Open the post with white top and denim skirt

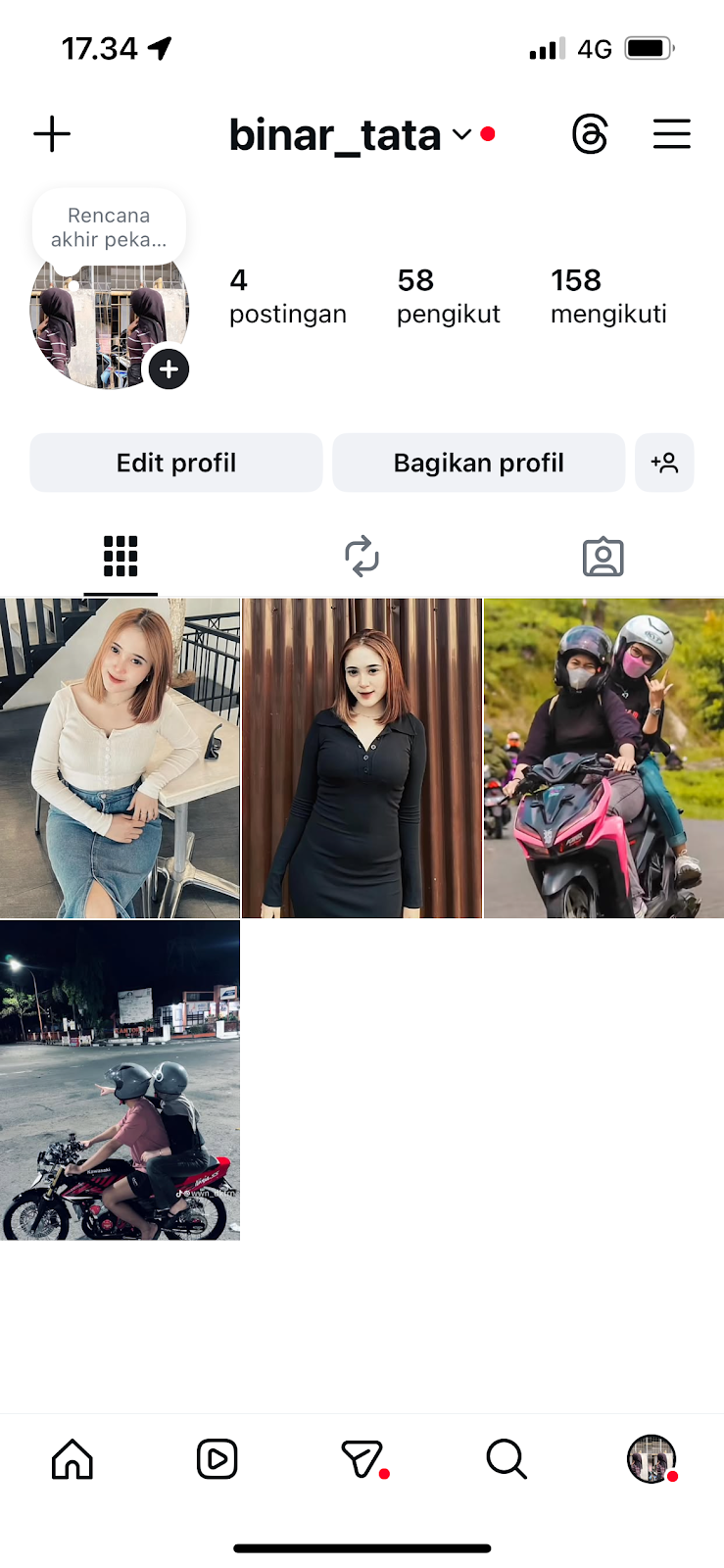coord(120,758)
